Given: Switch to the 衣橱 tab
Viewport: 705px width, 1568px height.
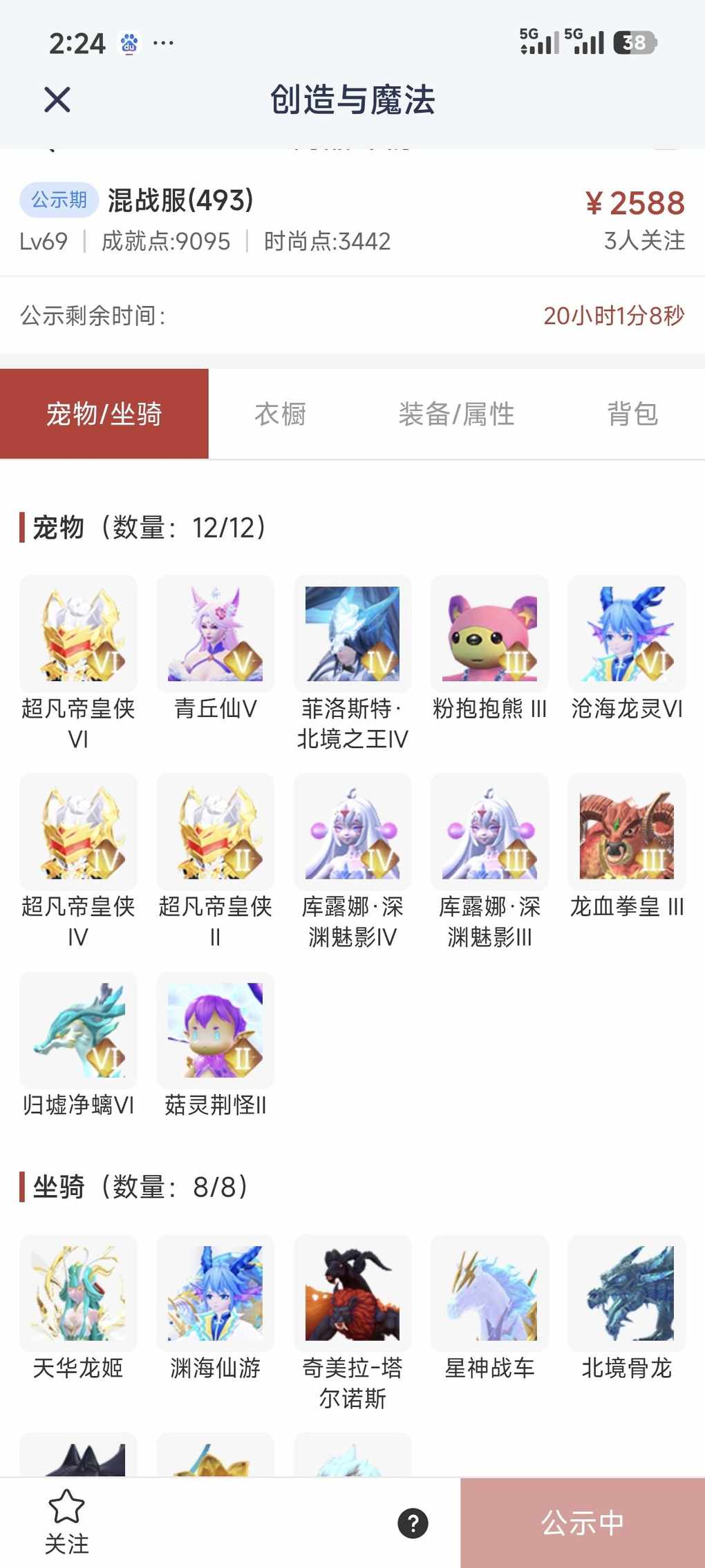Looking at the screenshot, I should point(280,414).
